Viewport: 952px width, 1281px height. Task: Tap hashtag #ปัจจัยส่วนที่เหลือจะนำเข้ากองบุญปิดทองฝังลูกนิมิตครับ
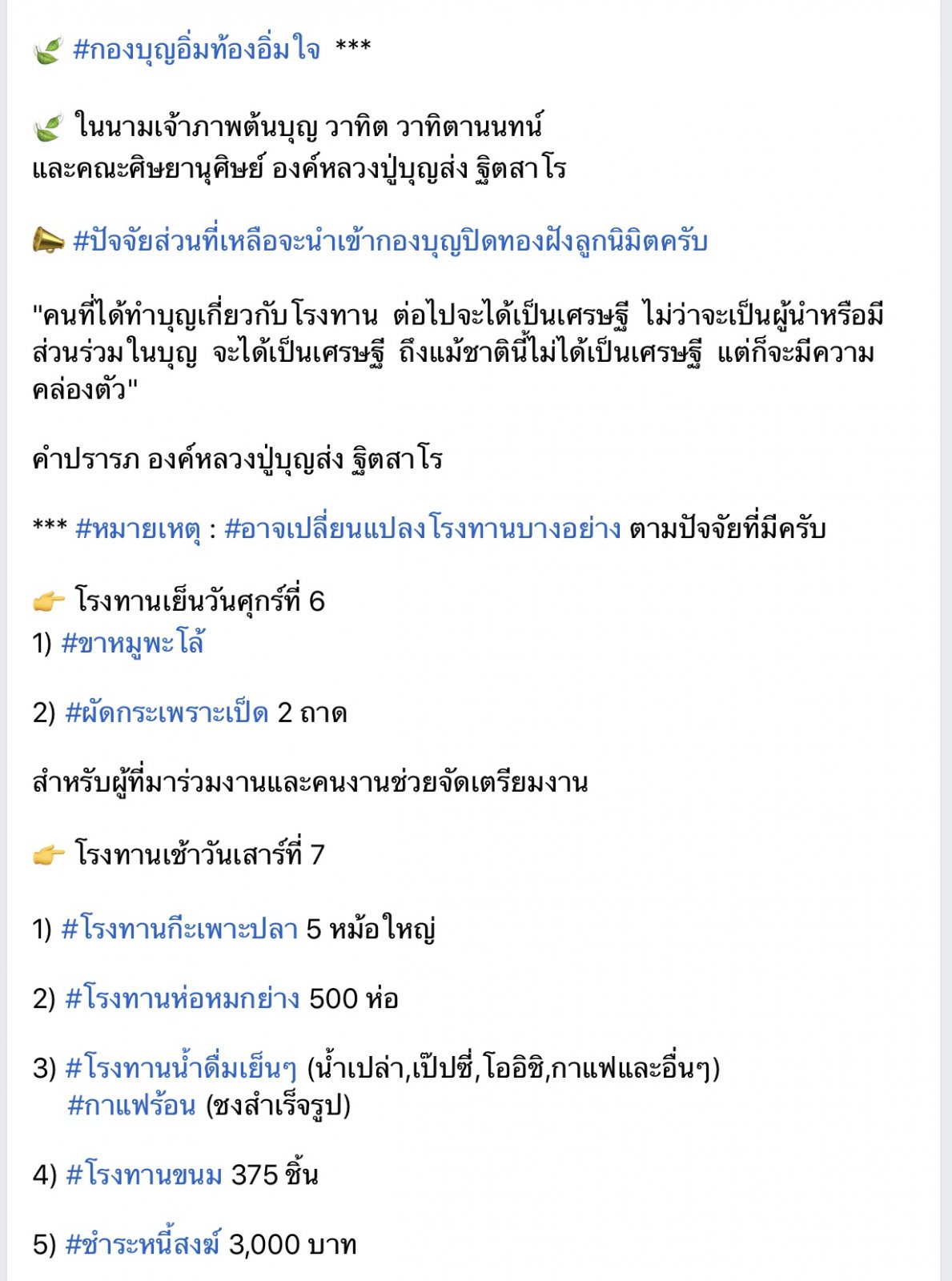tap(390, 242)
